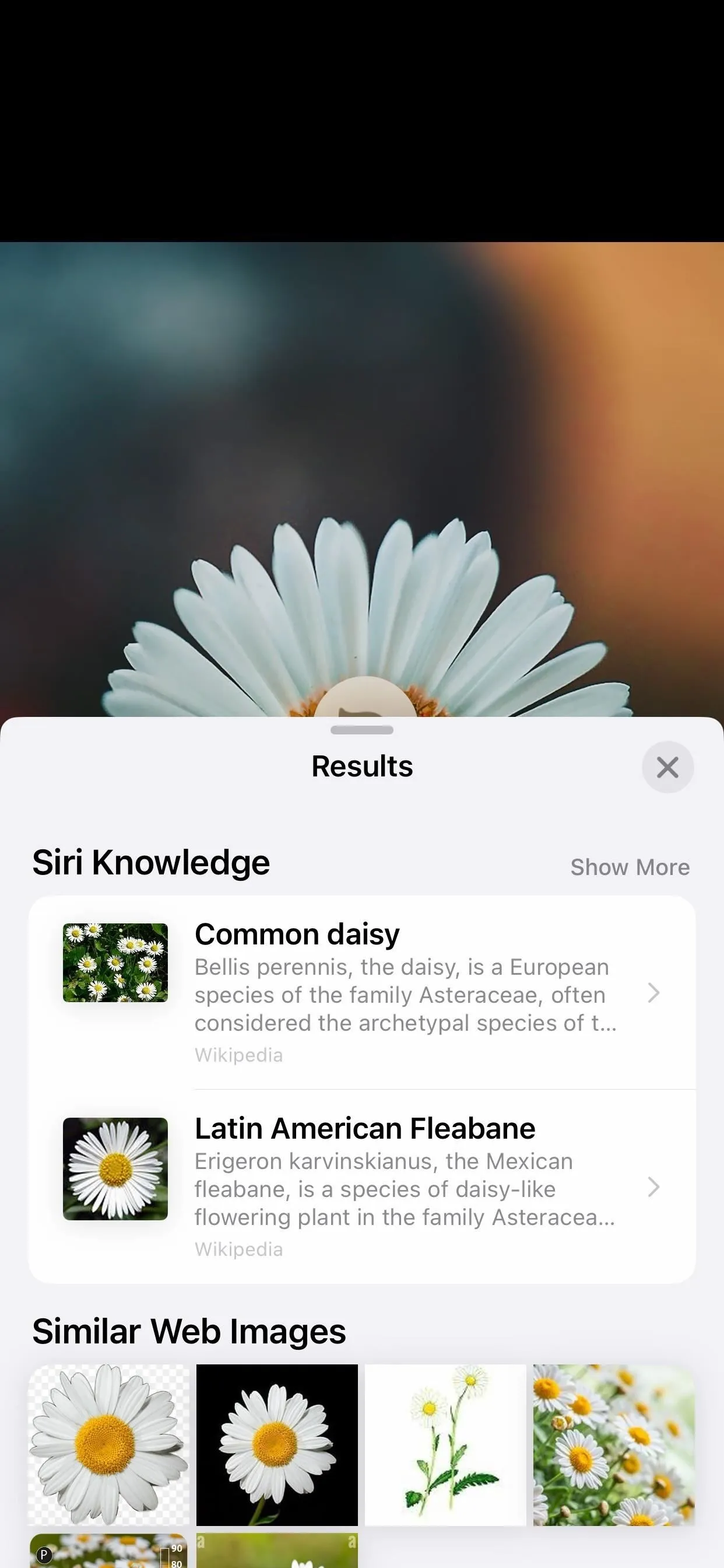Open the Latin American Fleabane entry

pos(362,1186)
